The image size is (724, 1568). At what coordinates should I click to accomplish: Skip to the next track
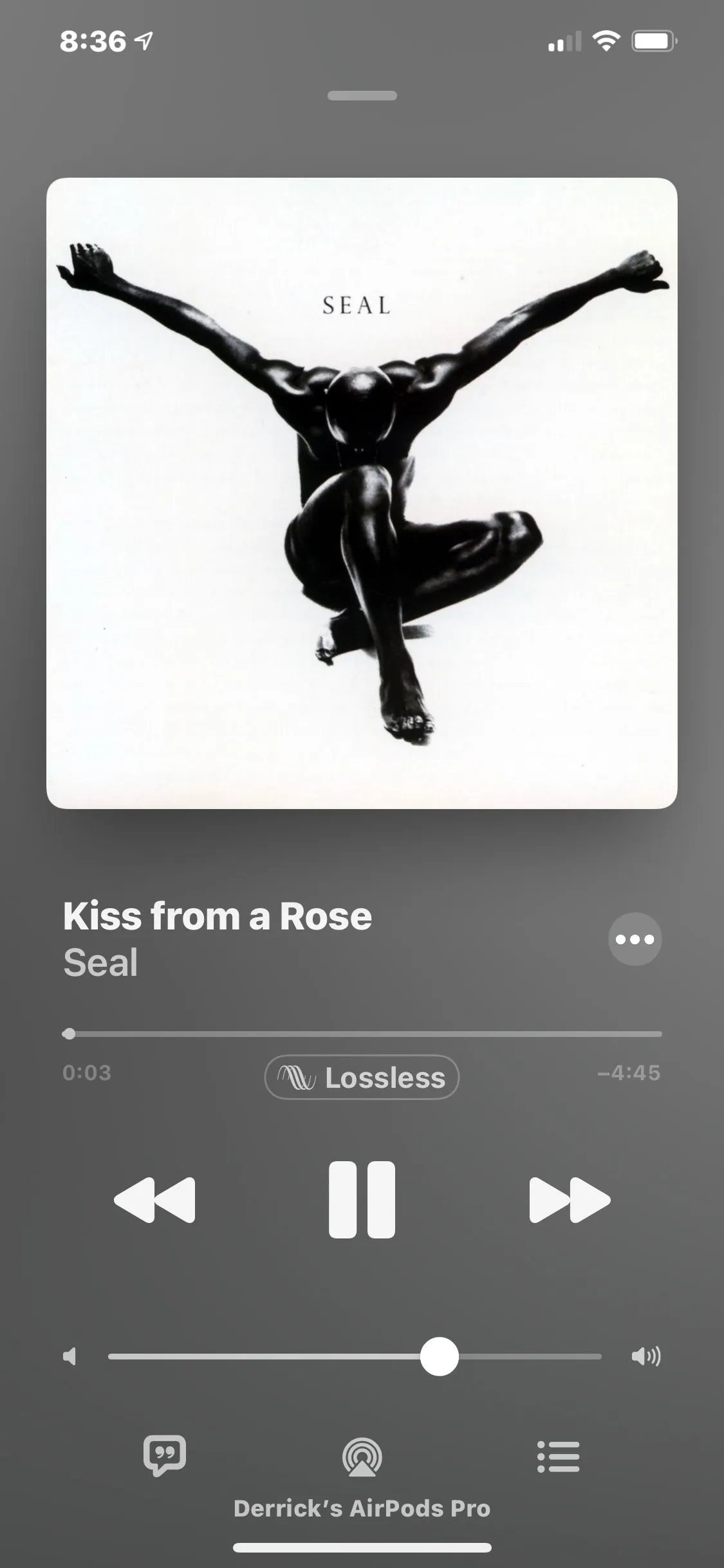(570, 1200)
